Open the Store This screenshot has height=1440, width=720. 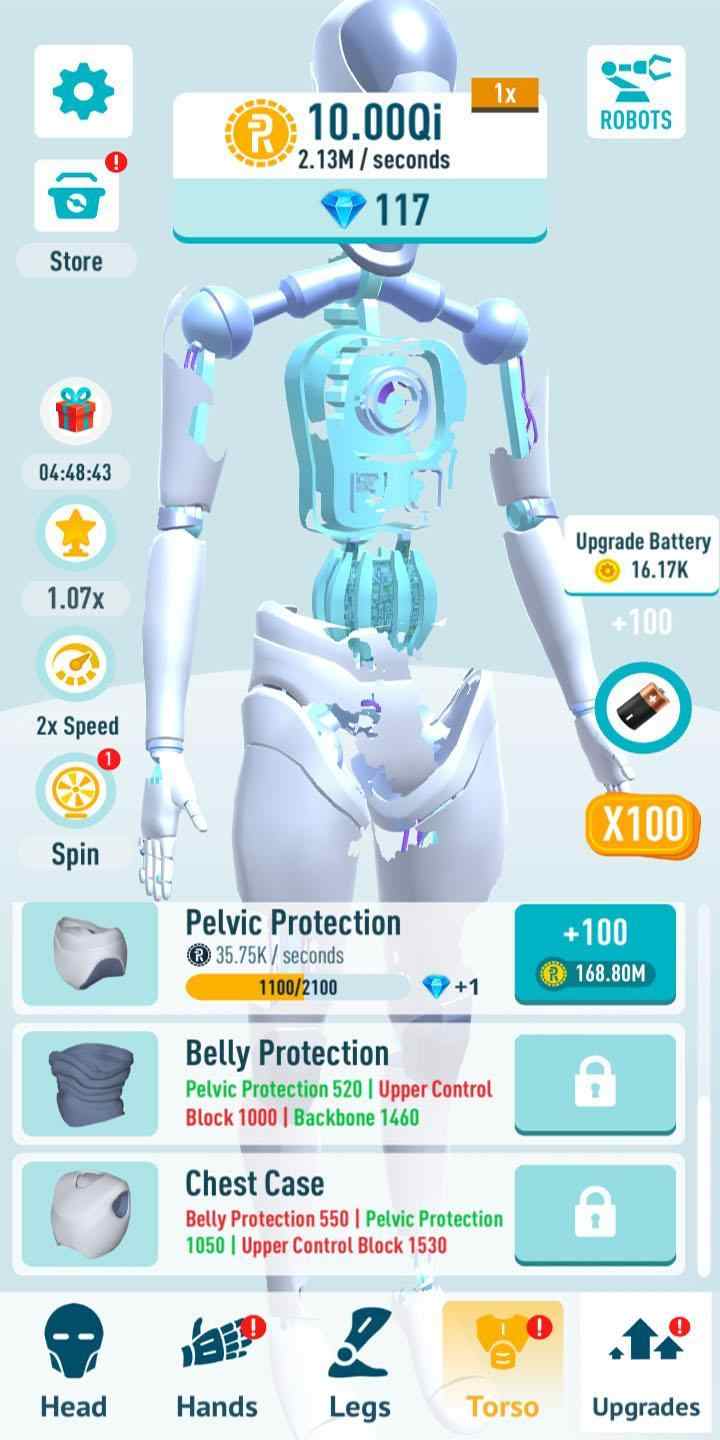pos(77,217)
